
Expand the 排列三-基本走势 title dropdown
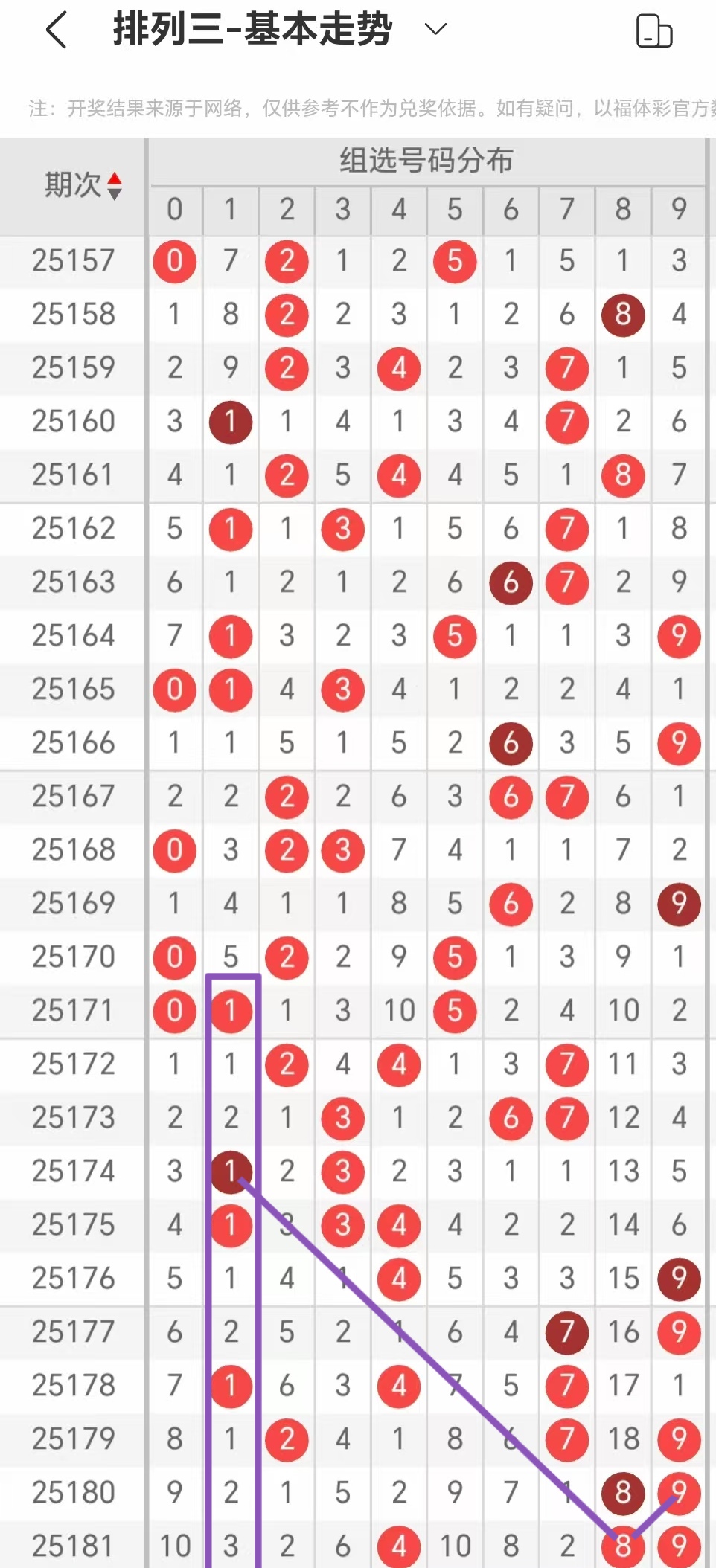click(435, 30)
